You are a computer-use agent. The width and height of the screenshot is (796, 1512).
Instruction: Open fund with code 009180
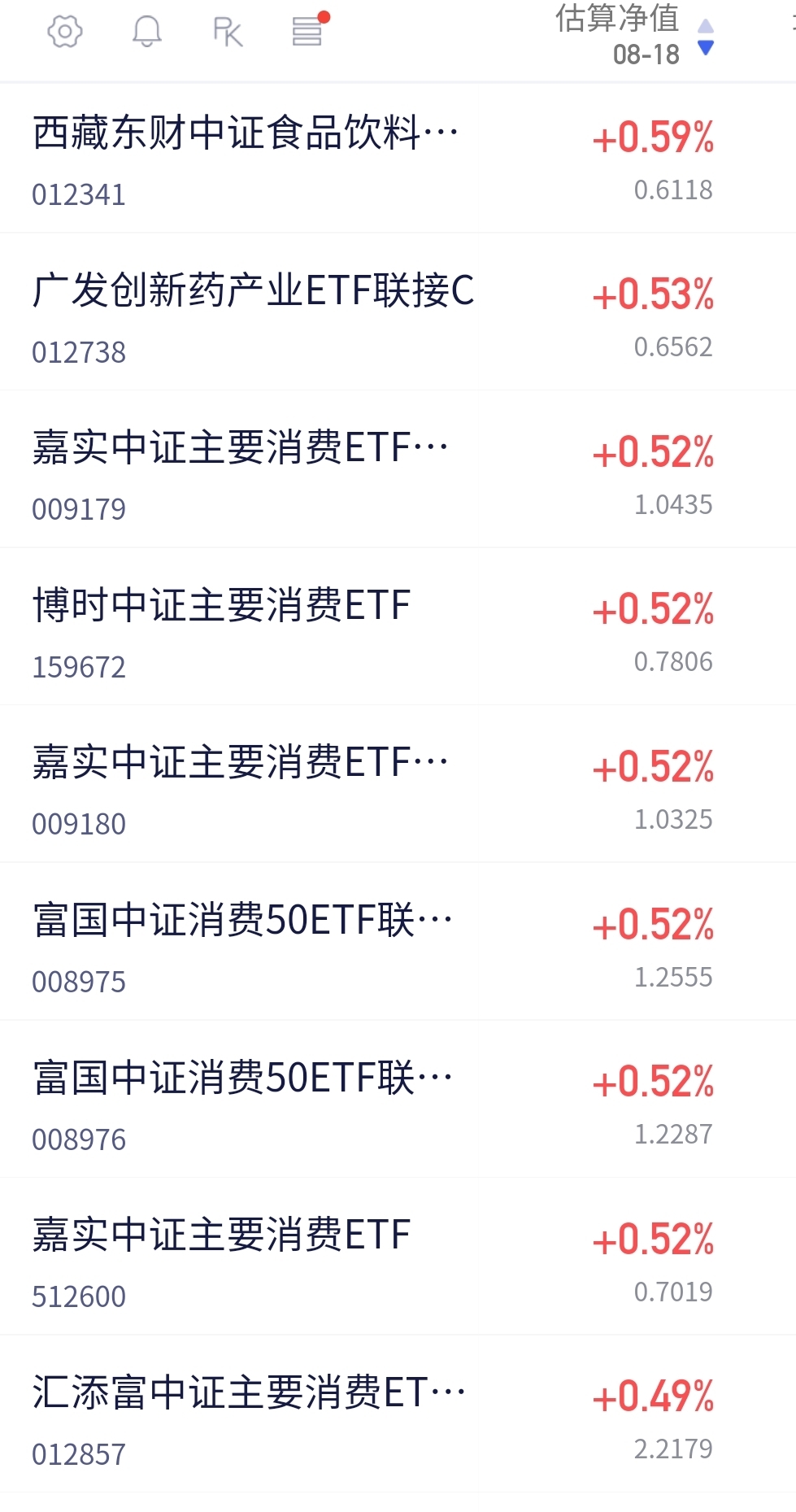pos(398,784)
